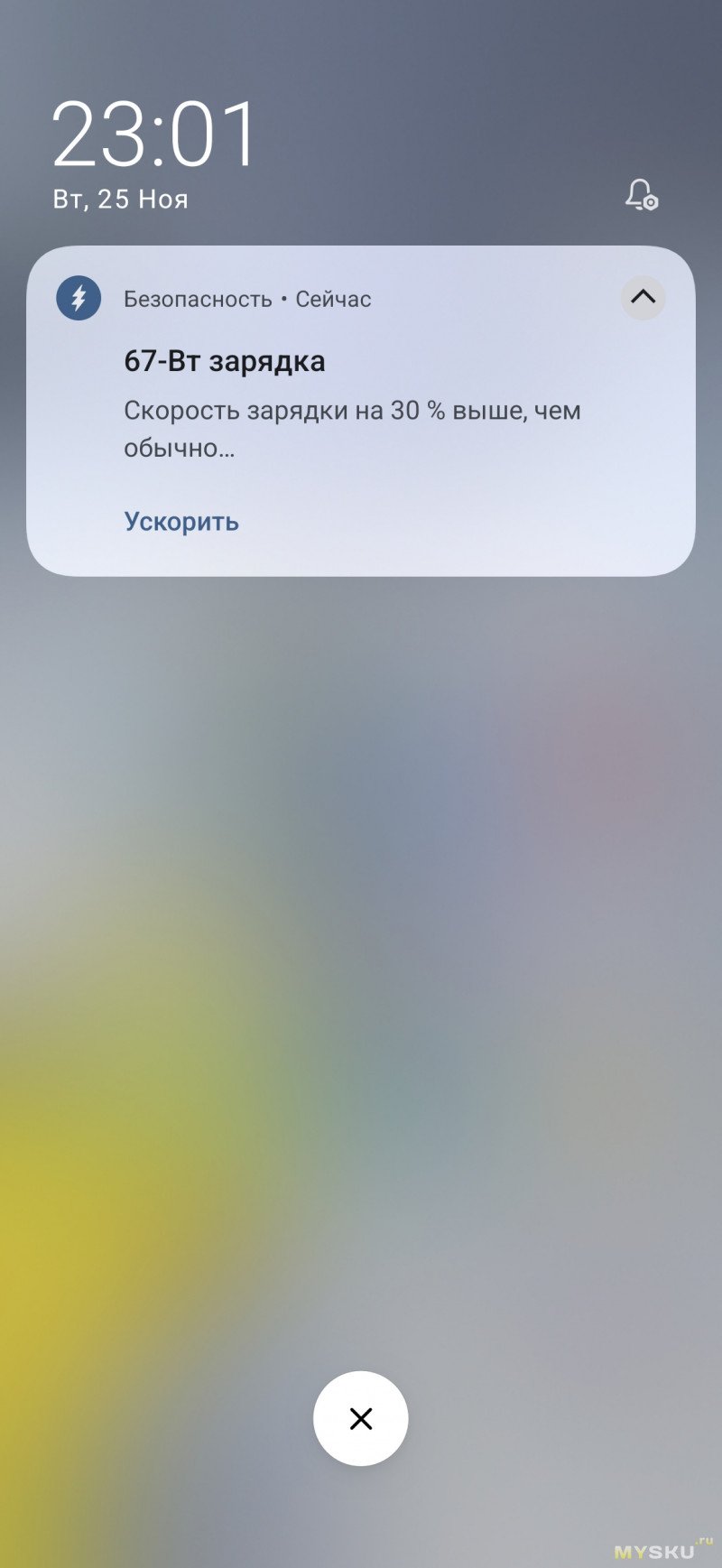This screenshot has width=722, height=1568.
Task: Dismiss notifications with the X button
Action: (361, 1418)
